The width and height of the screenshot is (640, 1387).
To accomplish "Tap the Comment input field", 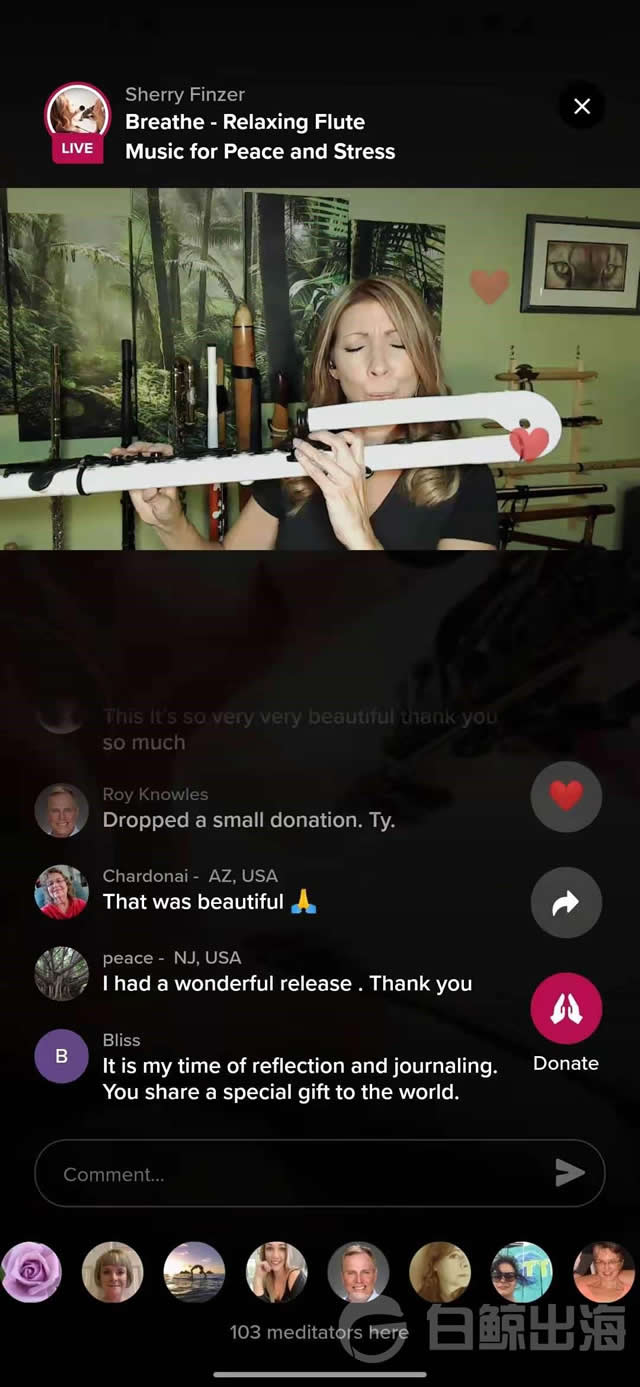I will (290, 1174).
